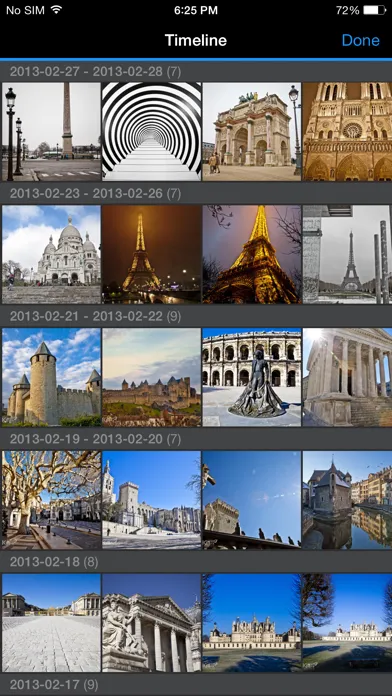Open the canal house with reflection photo

(348, 500)
